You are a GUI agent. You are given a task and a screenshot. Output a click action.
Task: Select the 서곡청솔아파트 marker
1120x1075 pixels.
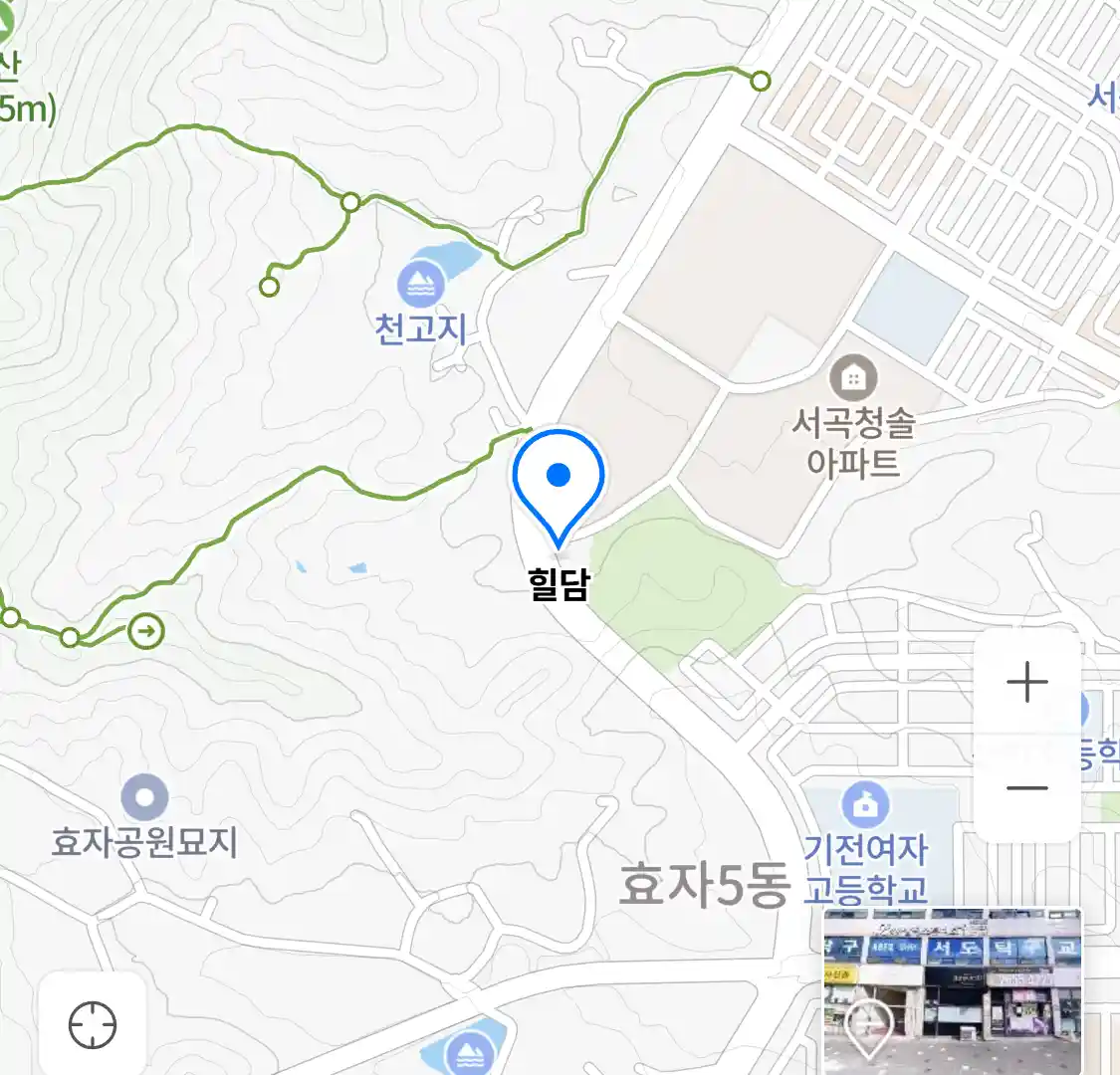coord(852,378)
